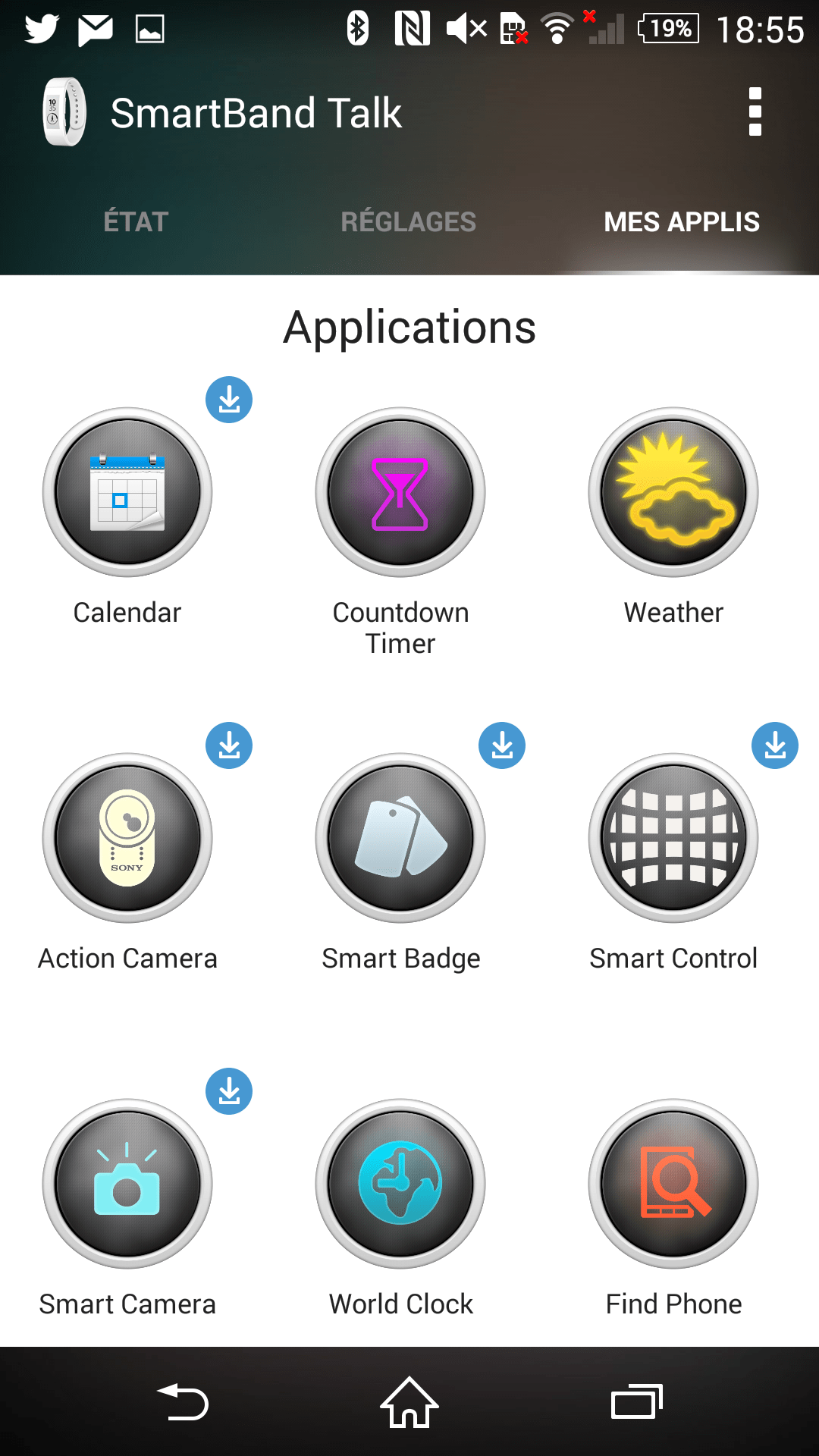
Task: Go to the home screen
Action: coord(409,1402)
